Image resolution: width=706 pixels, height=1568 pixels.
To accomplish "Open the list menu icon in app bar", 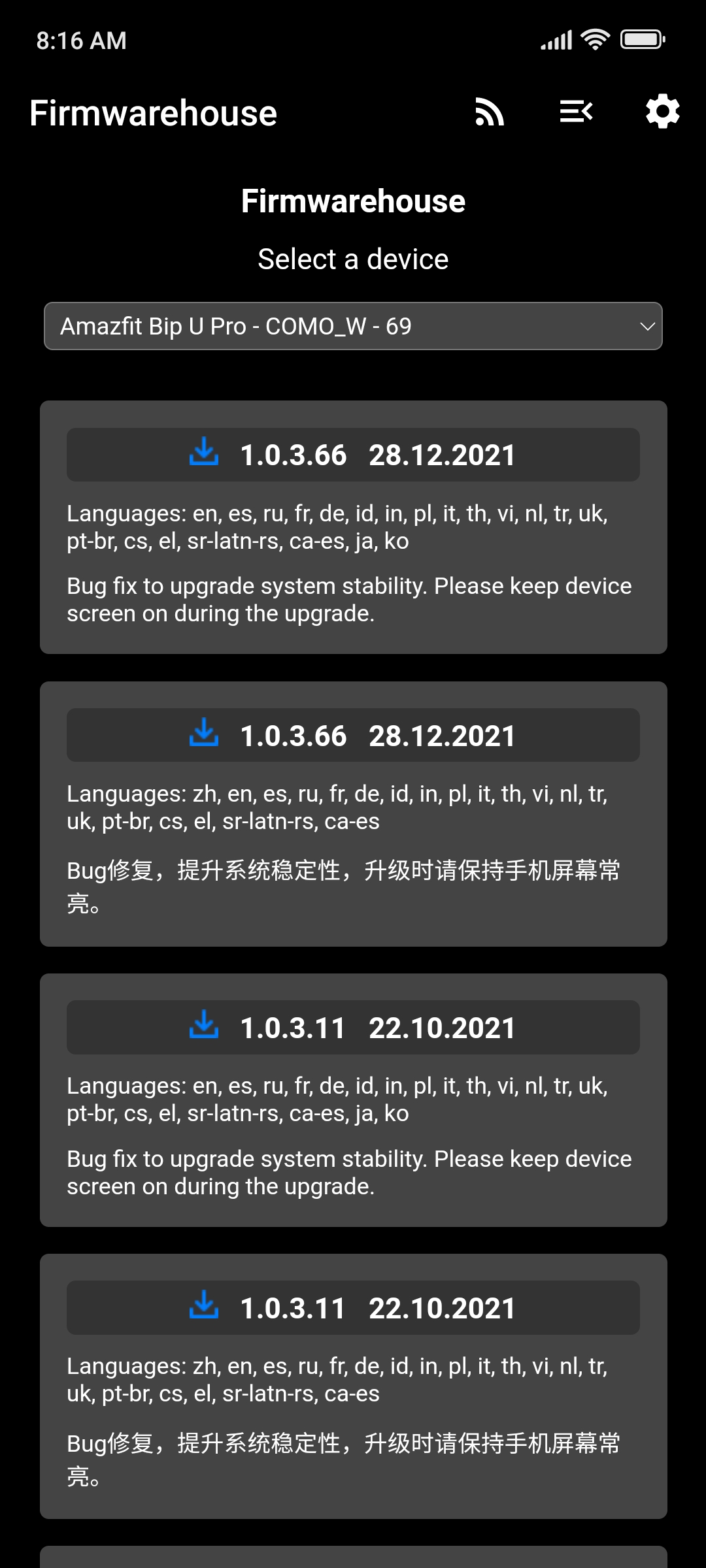I will point(576,112).
